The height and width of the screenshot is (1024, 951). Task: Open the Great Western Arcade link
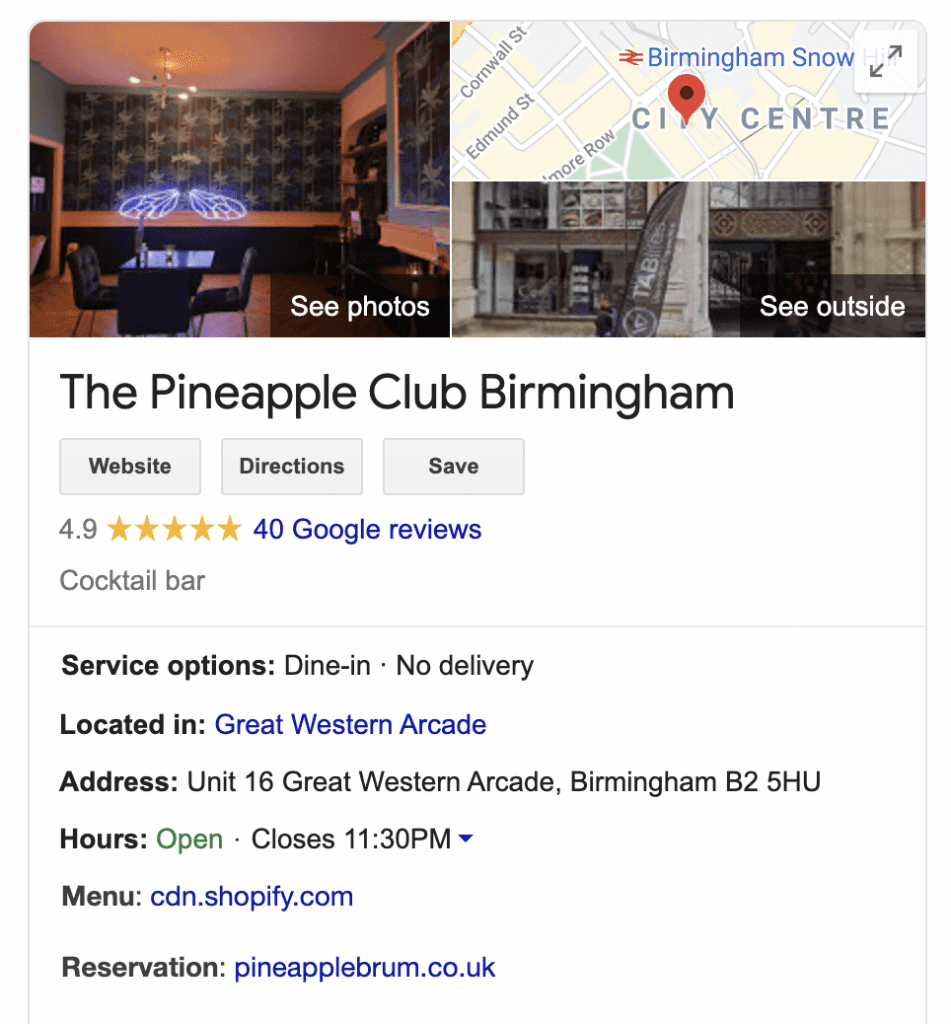tap(350, 725)
